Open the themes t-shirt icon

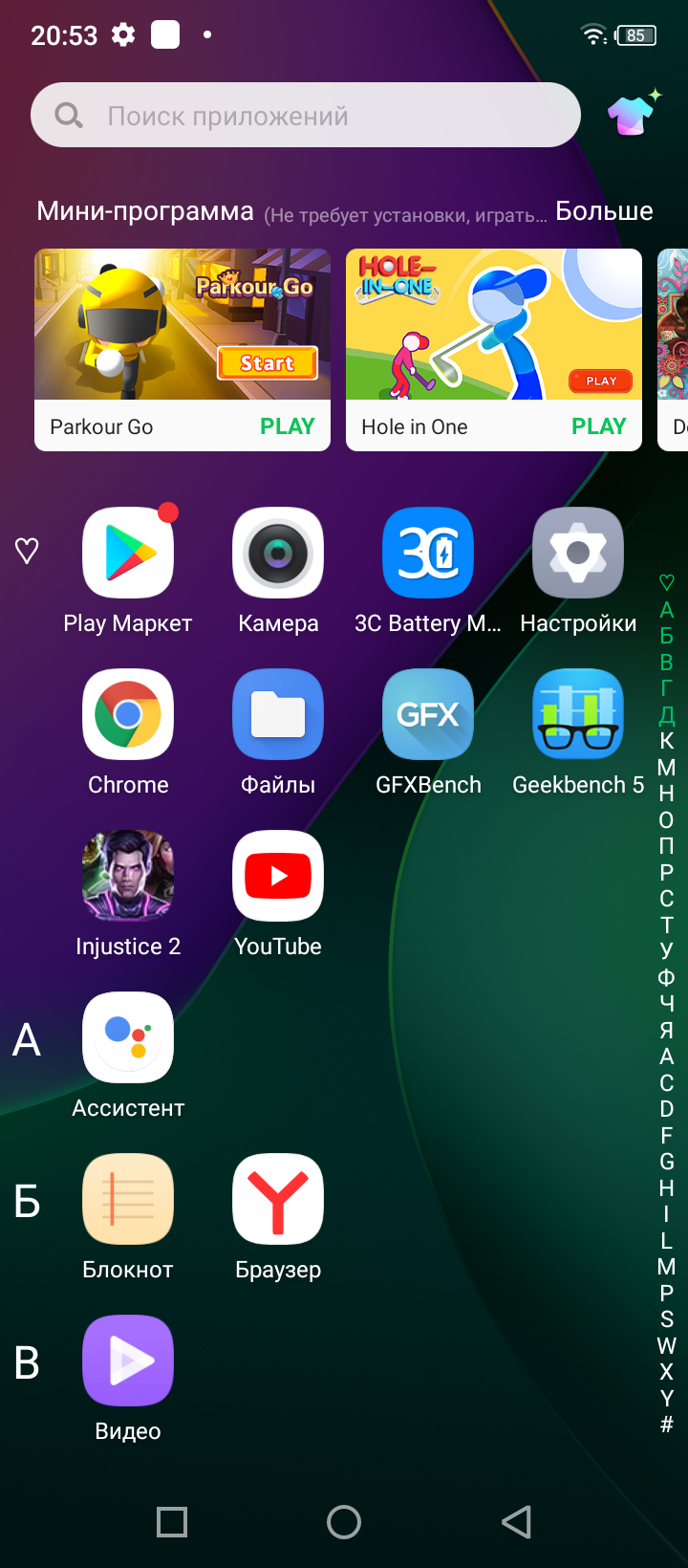[634, 115]
